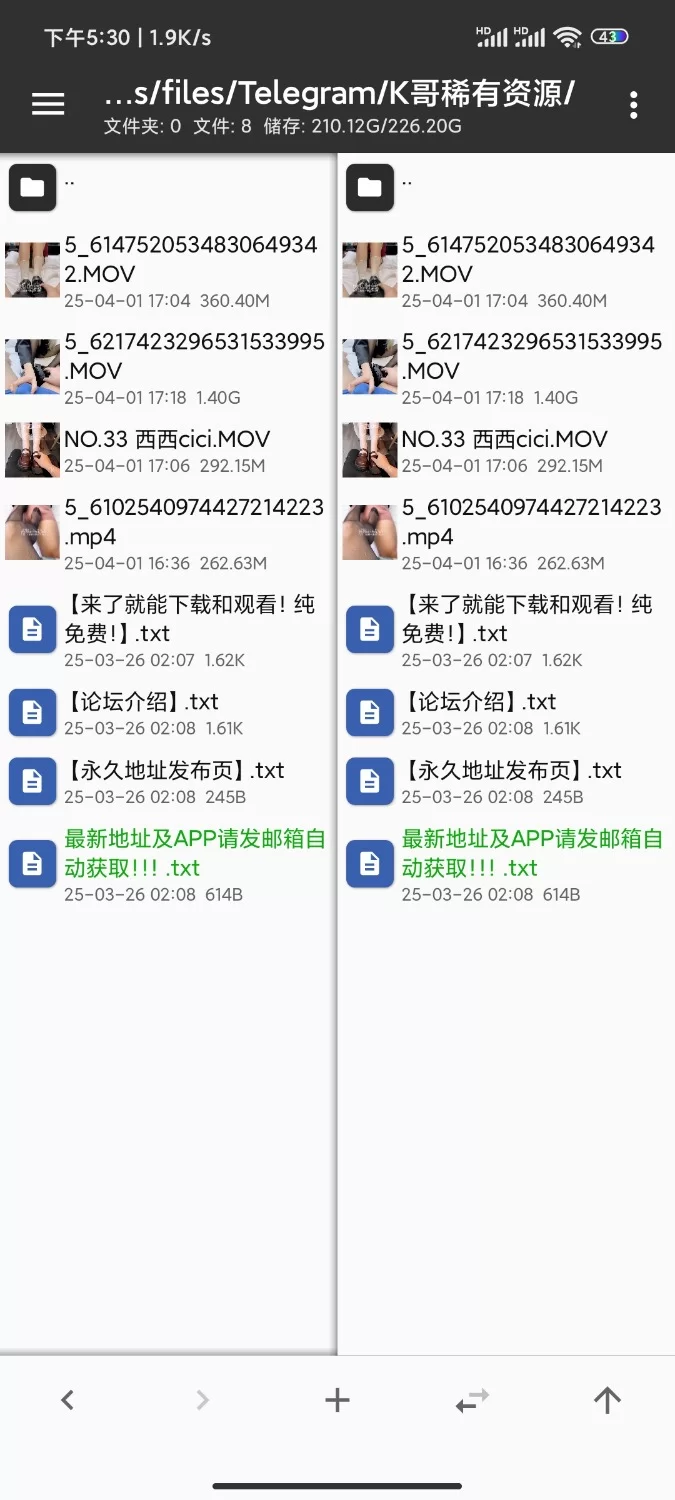Tap the plus button to create new
Viewport: 675px width, 1500px height.
click(x=337, y=1400)
